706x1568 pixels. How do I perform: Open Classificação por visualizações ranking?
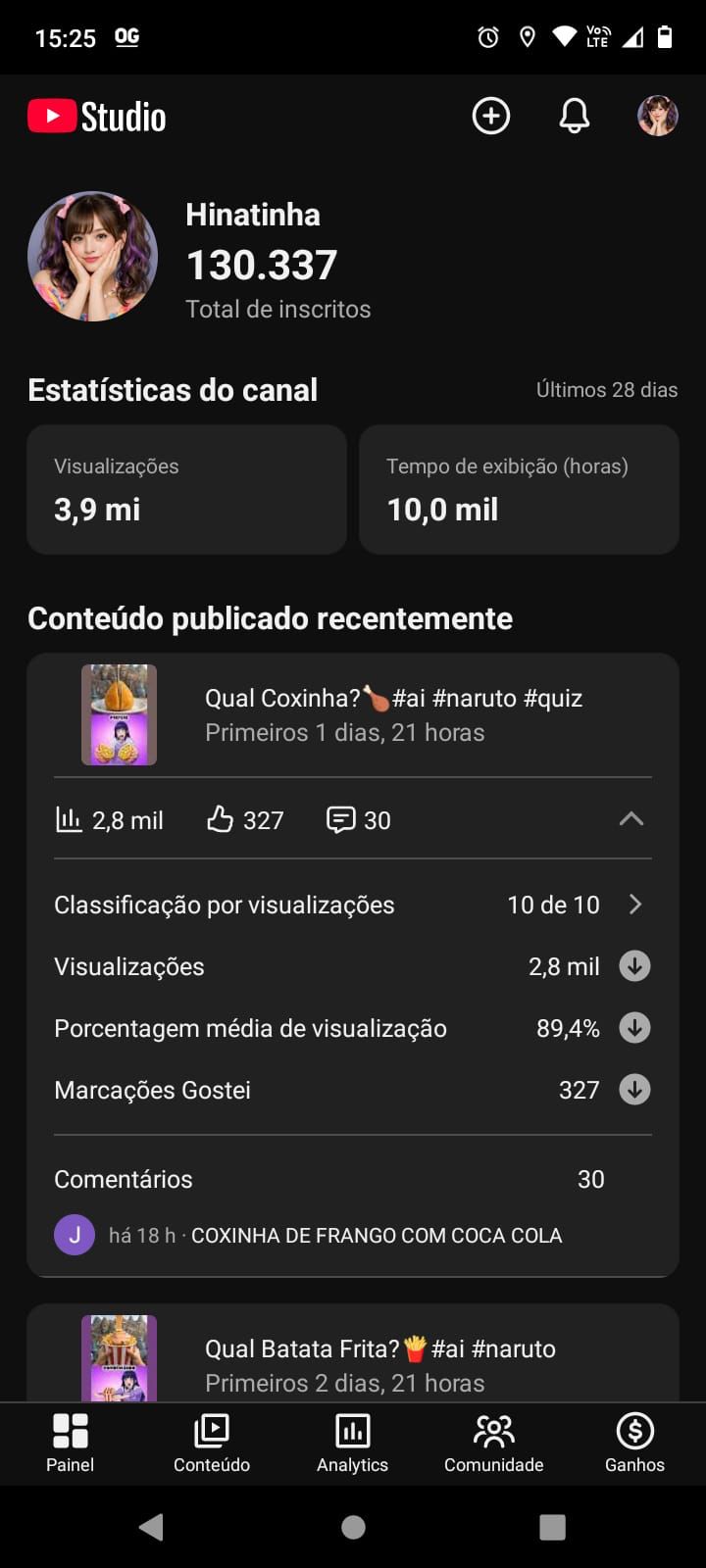(353, 905)
